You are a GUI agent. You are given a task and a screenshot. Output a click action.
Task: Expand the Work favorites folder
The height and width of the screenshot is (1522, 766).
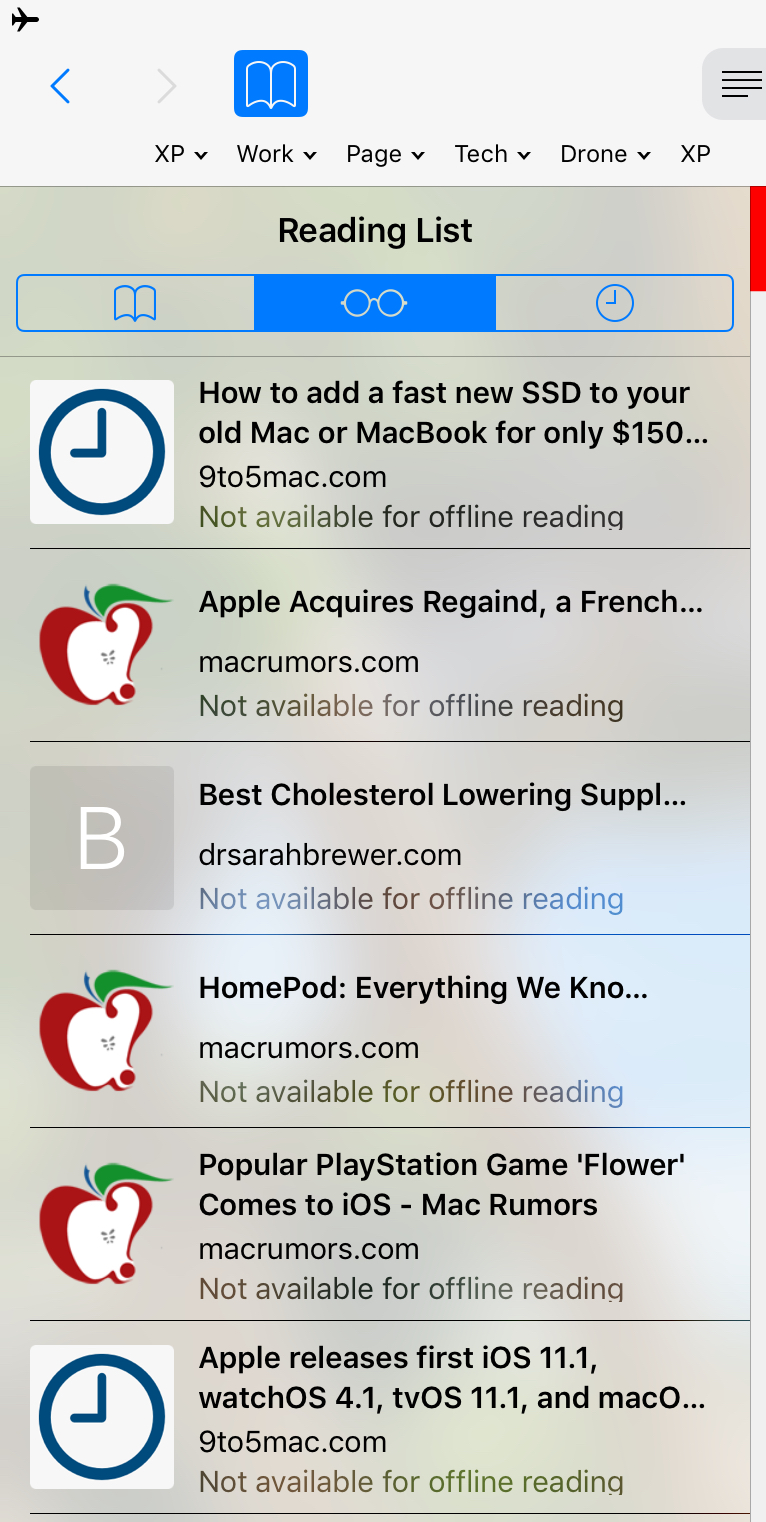pyautogui.click(x=276, y=154)
